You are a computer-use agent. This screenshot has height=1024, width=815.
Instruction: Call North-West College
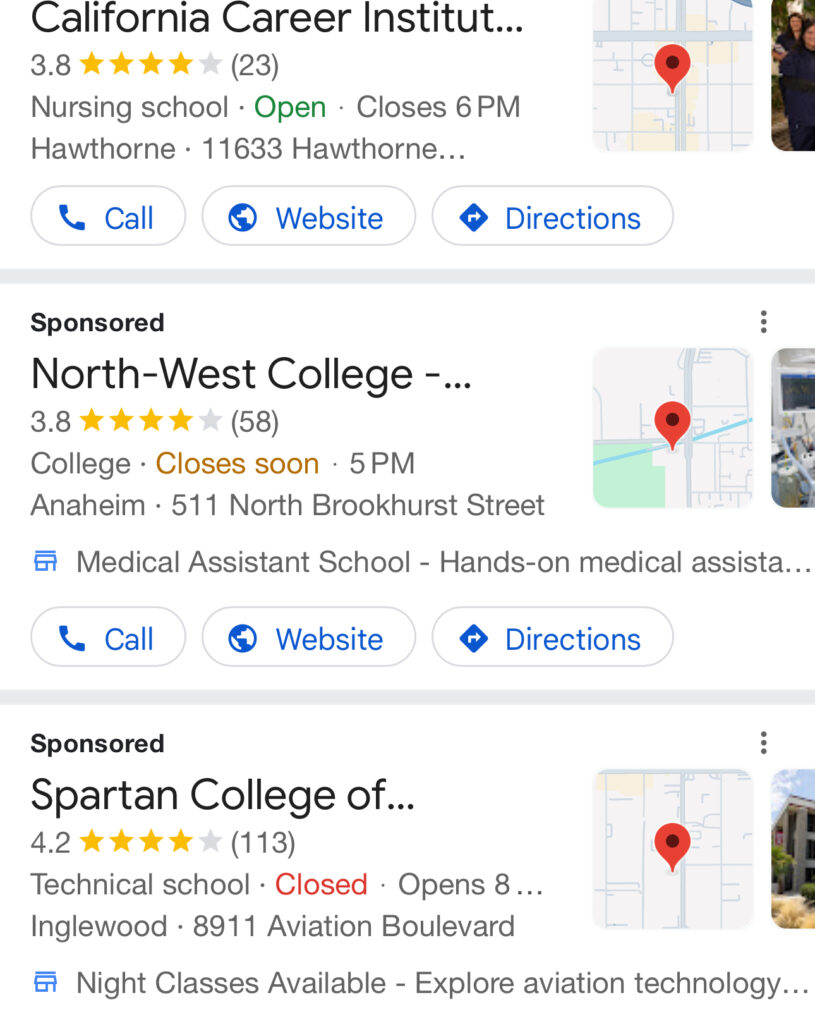click(x=108, y=638)
